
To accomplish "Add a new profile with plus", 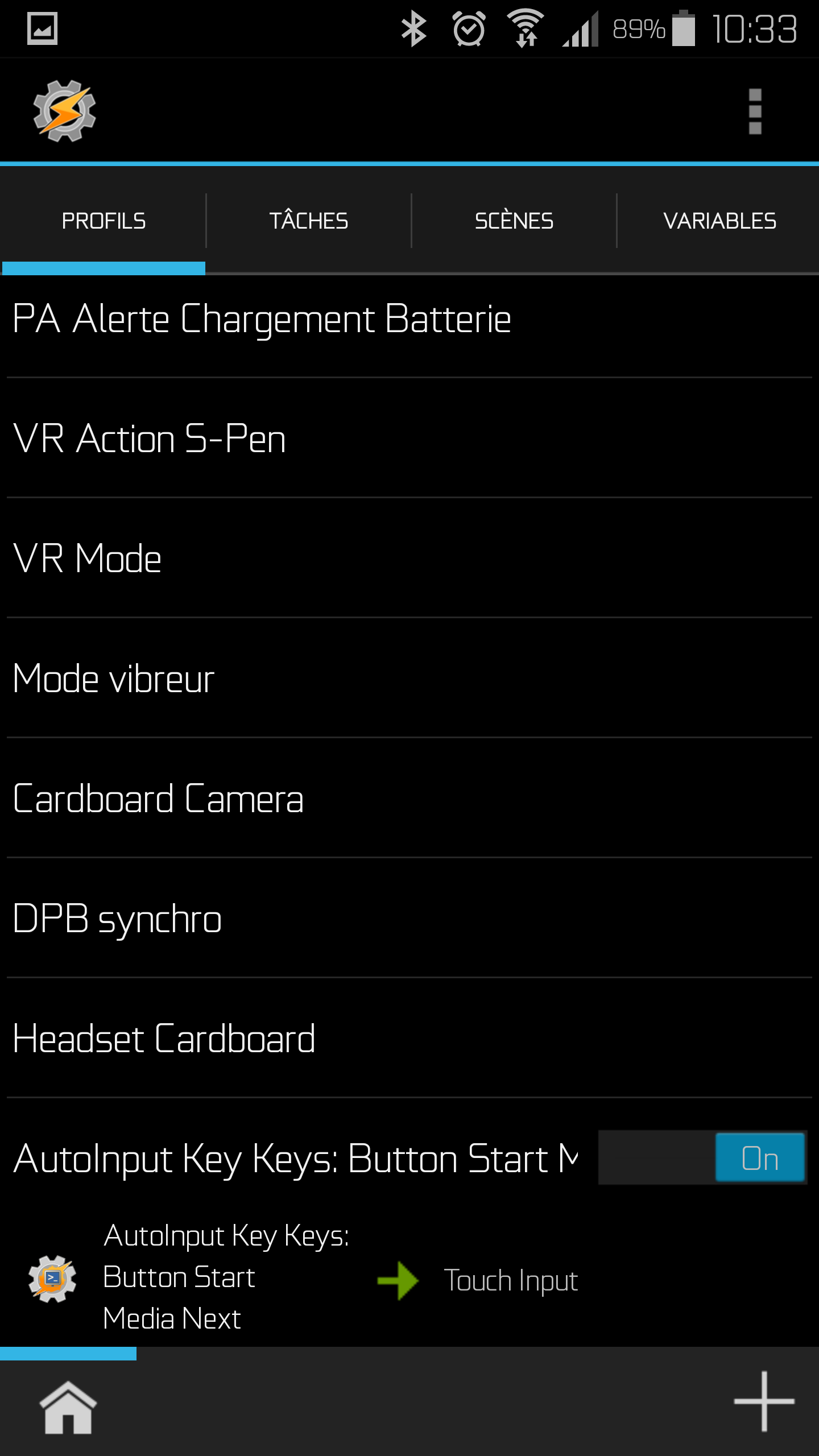I will pos(764,1401).
